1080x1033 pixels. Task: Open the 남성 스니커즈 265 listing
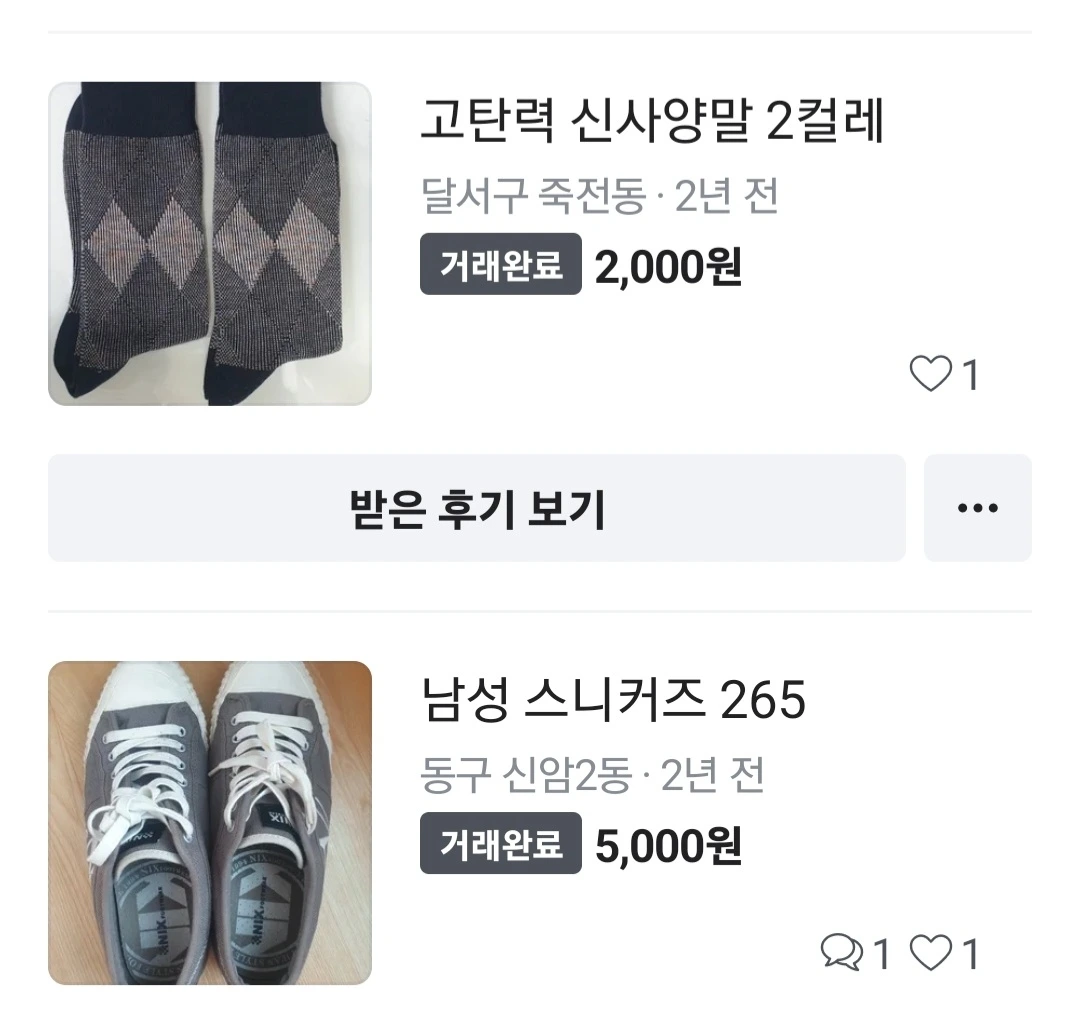pyautogui.click(x=612, y=701)
